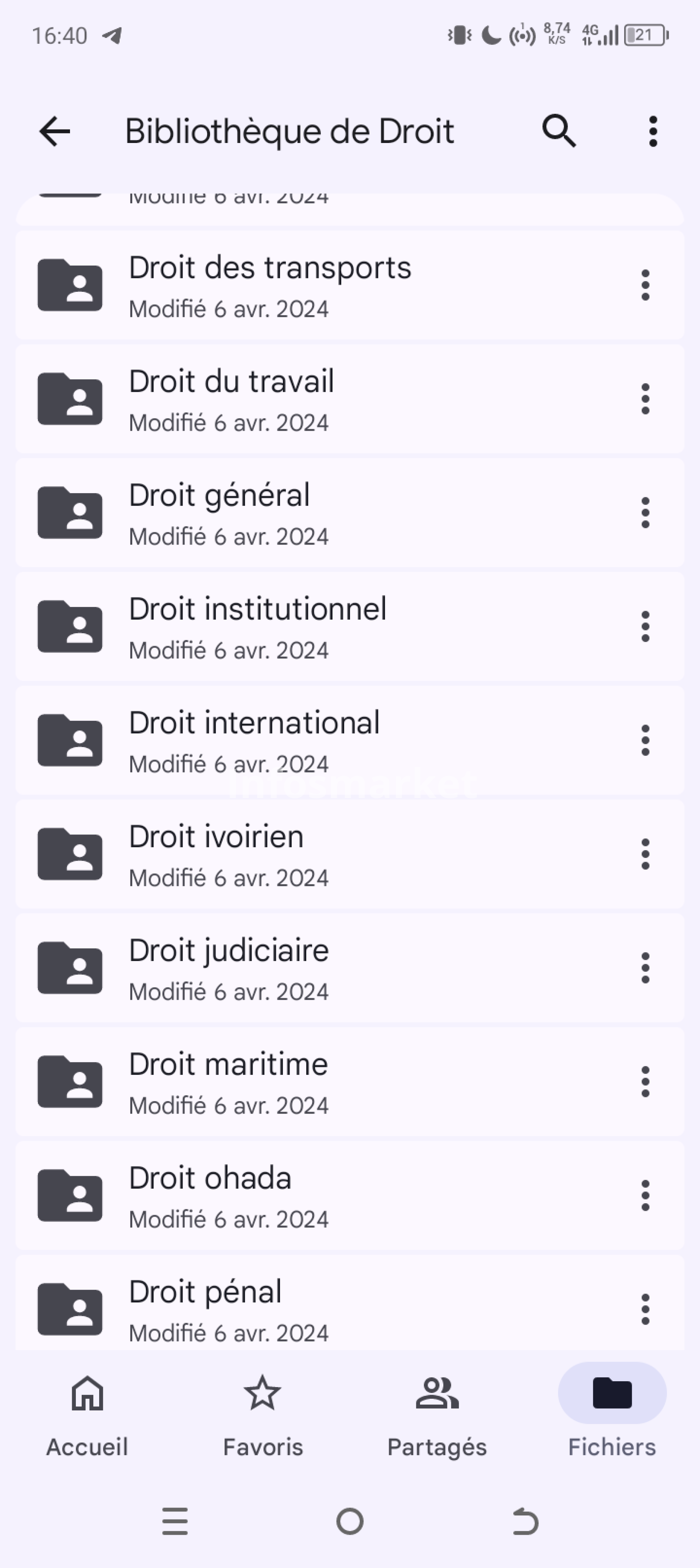Show more options for Droit institutionnel

coord(645,627)
